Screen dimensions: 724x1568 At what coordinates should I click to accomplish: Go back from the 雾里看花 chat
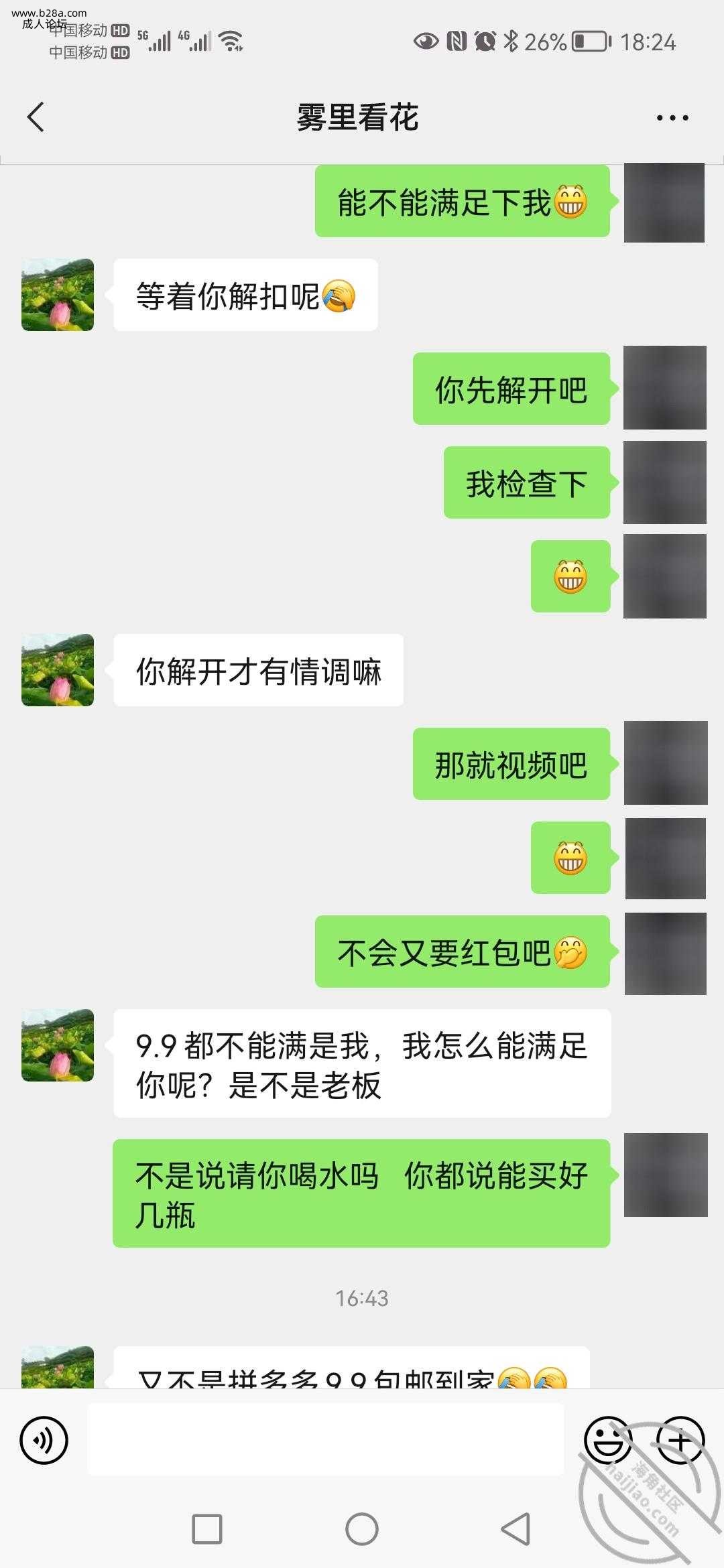[x=36, y=117]
